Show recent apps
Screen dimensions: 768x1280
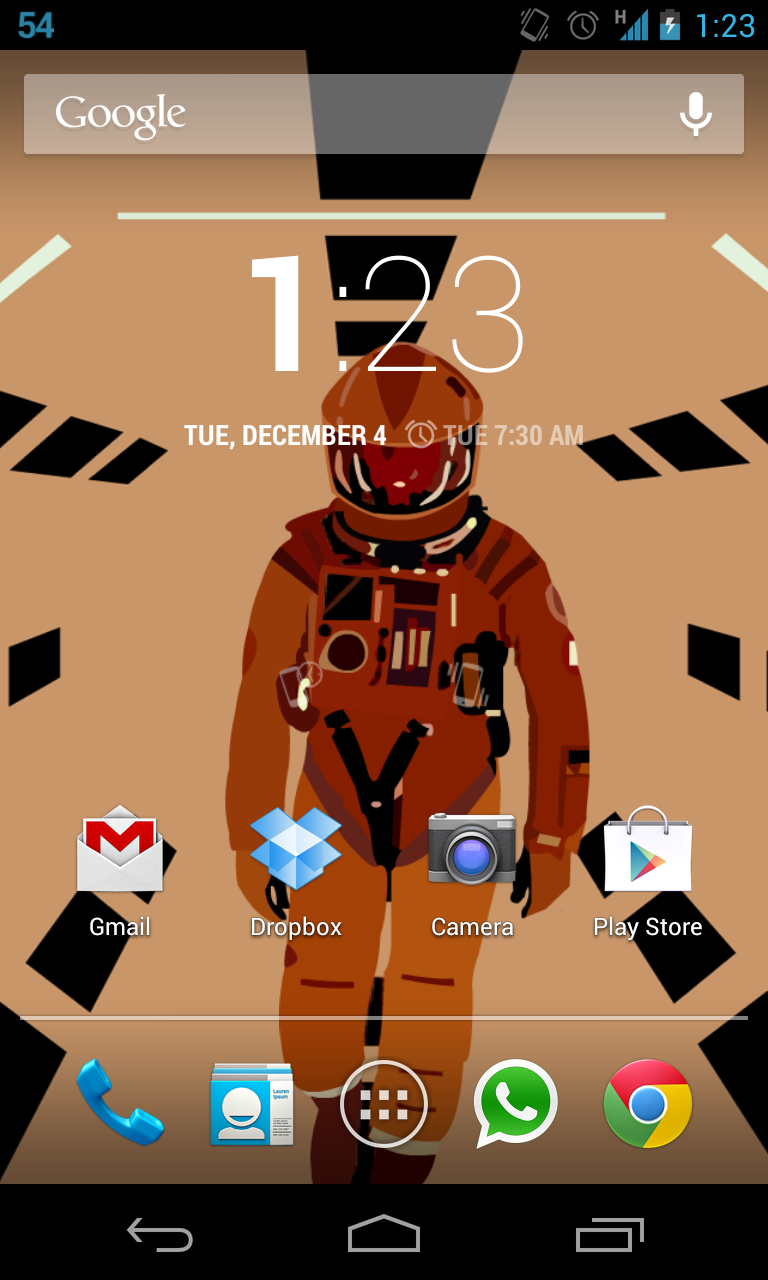(x=609, y=1234)
